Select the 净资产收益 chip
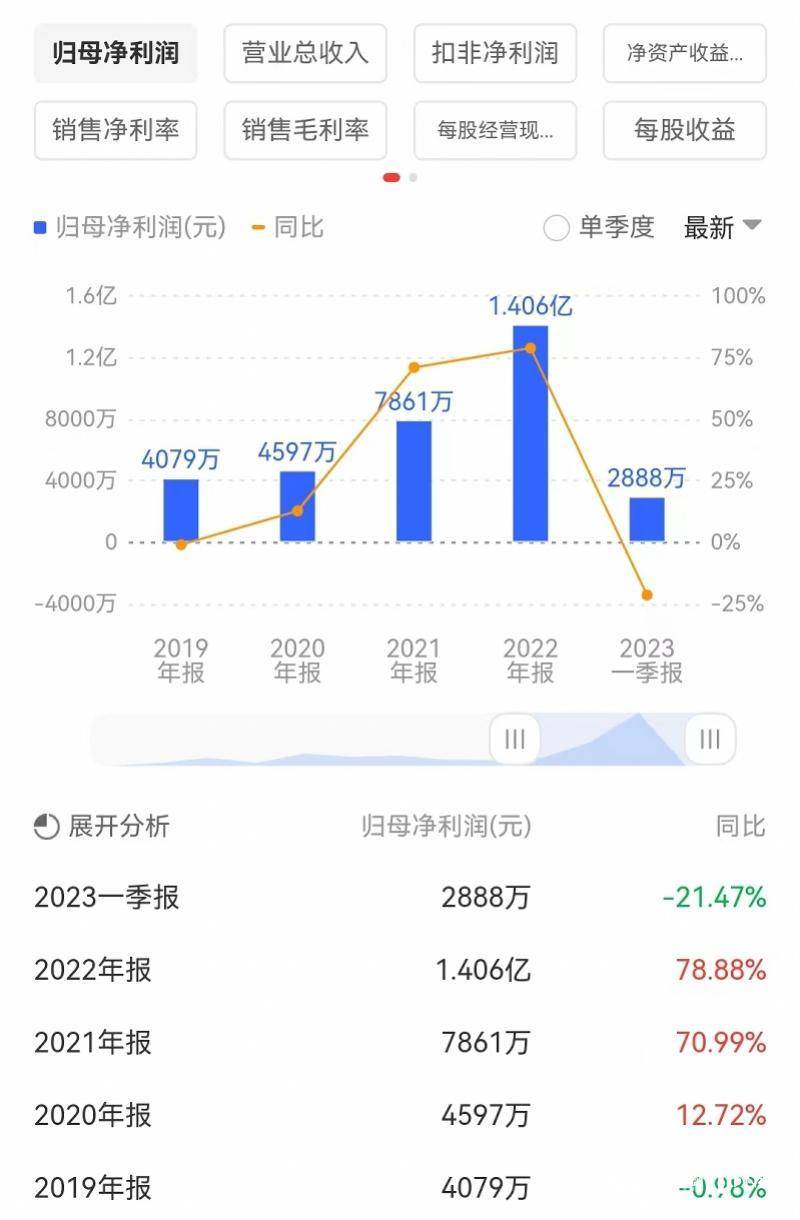The width and height of the screenshot is (800, 1220). coord(685,53)
